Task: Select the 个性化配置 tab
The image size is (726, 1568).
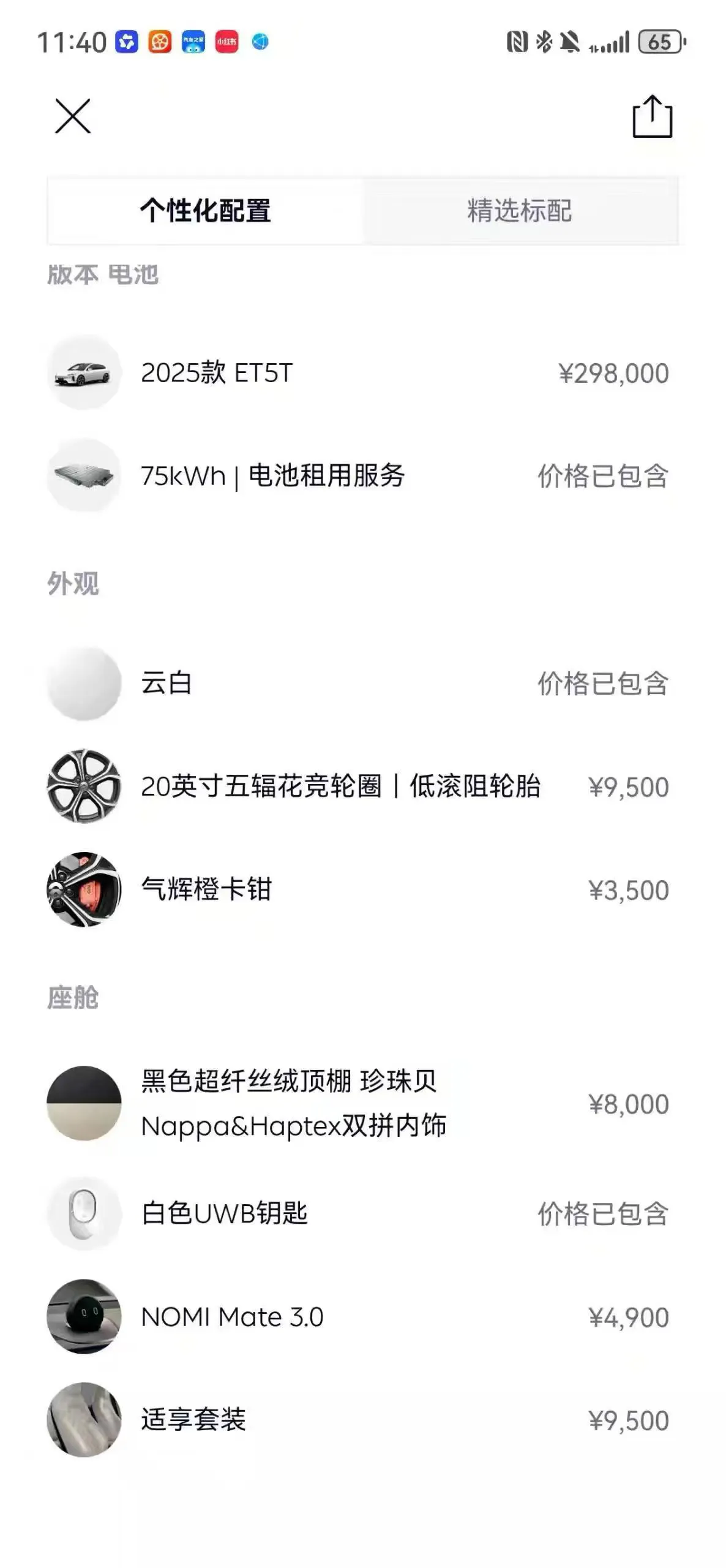Action: 206,211
